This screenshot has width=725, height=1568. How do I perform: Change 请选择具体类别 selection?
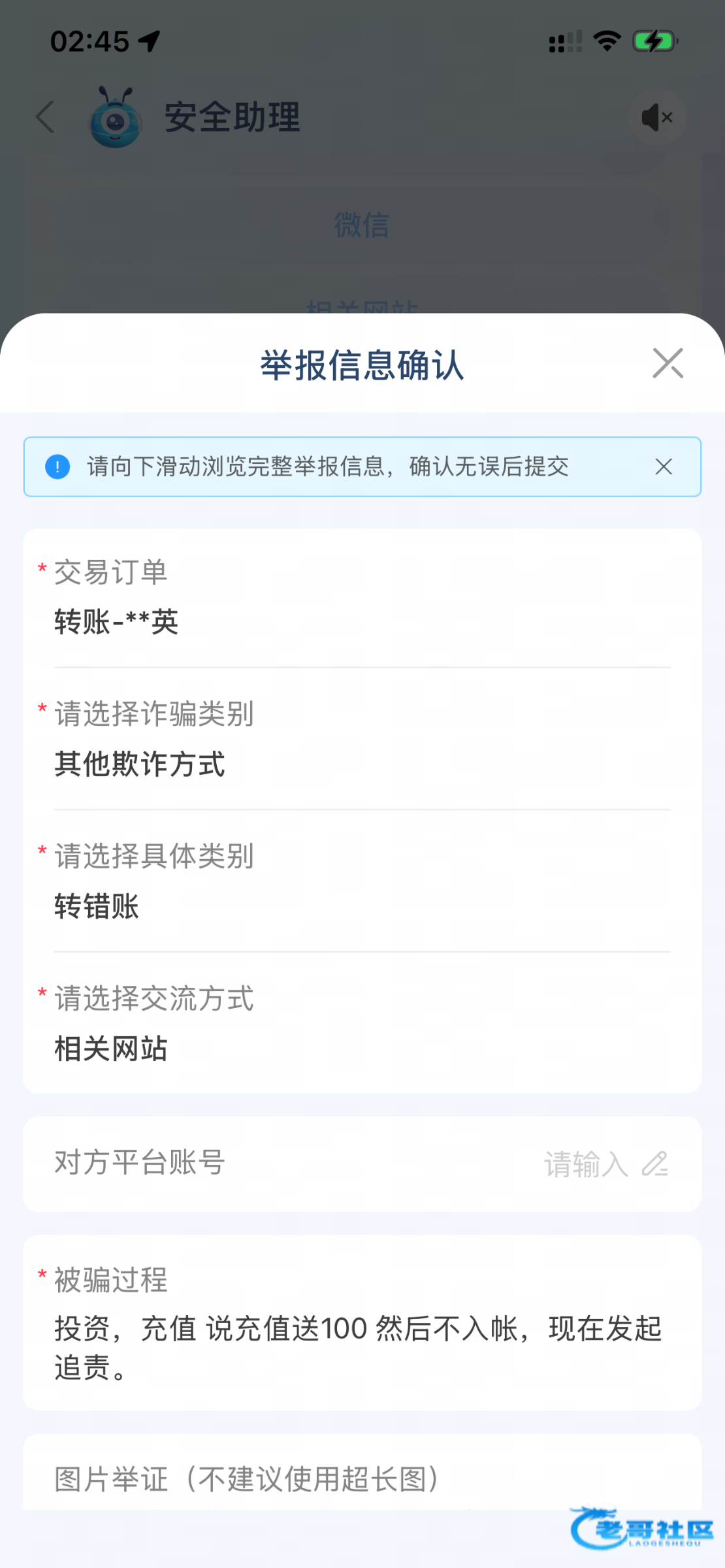click(x=362, y=906)
